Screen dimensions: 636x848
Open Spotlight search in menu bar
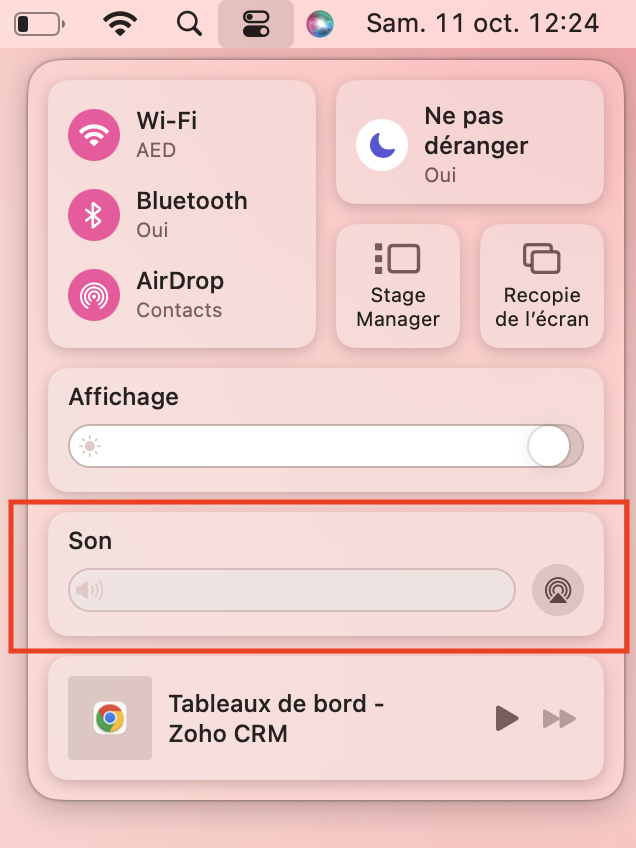coord(189,23)
